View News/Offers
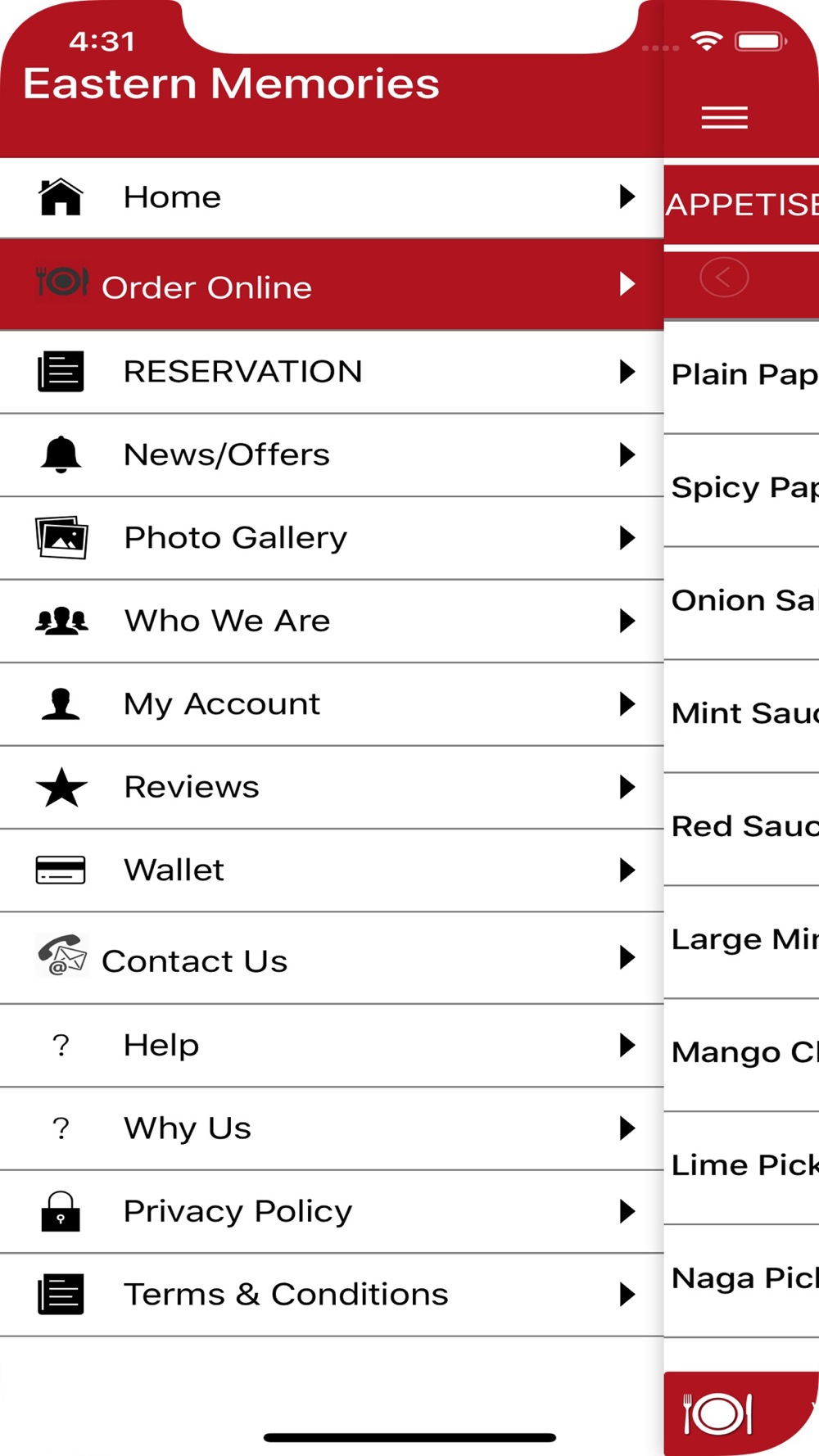 click(x=332, y=454)
